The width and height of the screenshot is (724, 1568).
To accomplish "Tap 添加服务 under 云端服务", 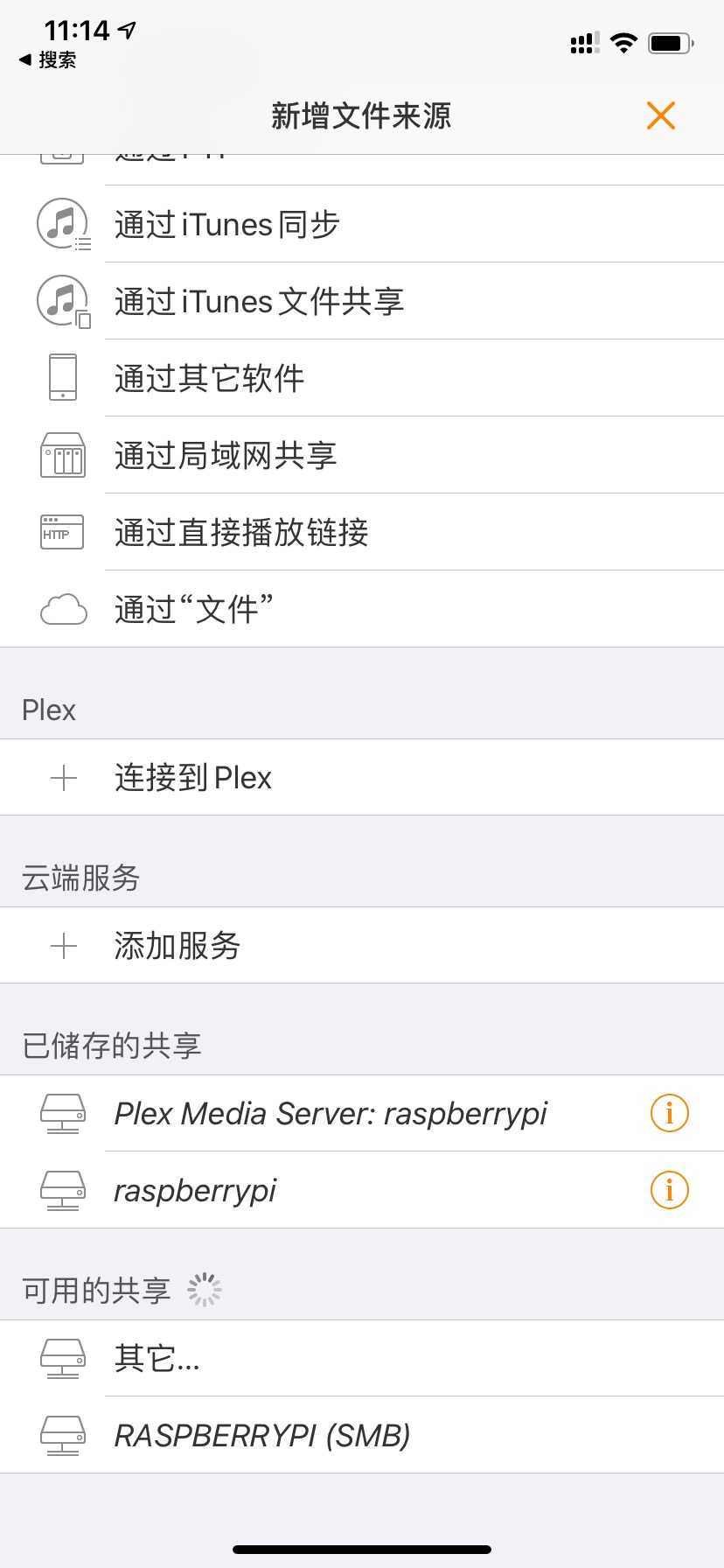I will pyautogui.click(x=178, y=946).
